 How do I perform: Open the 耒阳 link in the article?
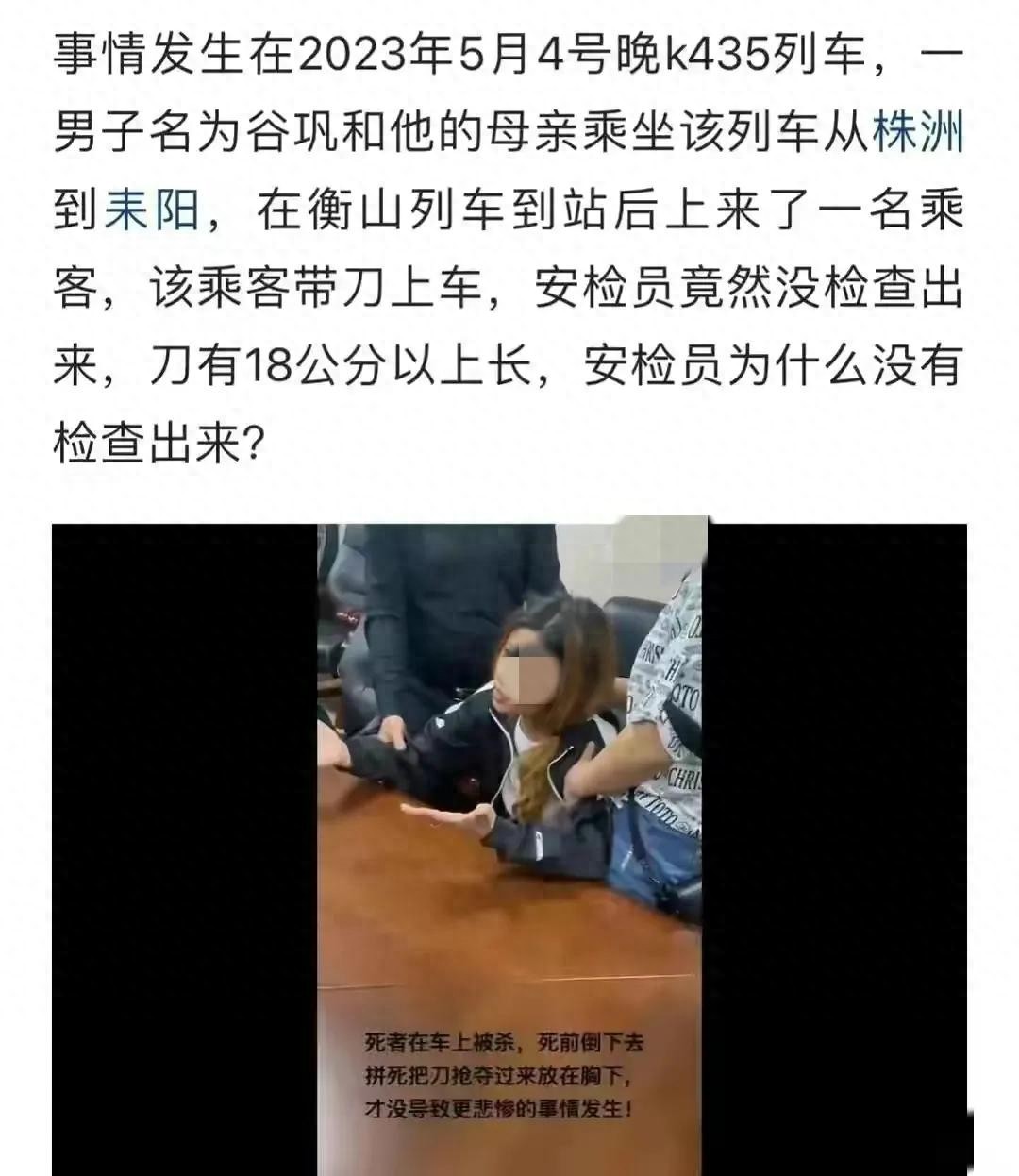point(150,210)
